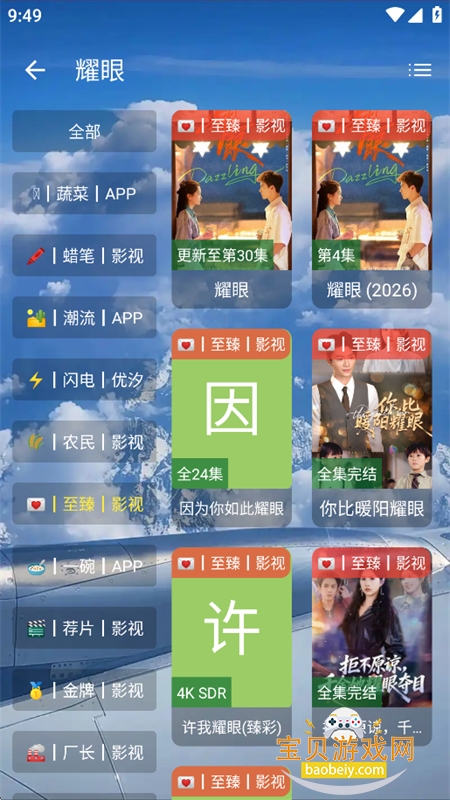Select the 闪电 | 优汐 source
The width and height of the screenshot is (450, 800).
tap(84, 380)
